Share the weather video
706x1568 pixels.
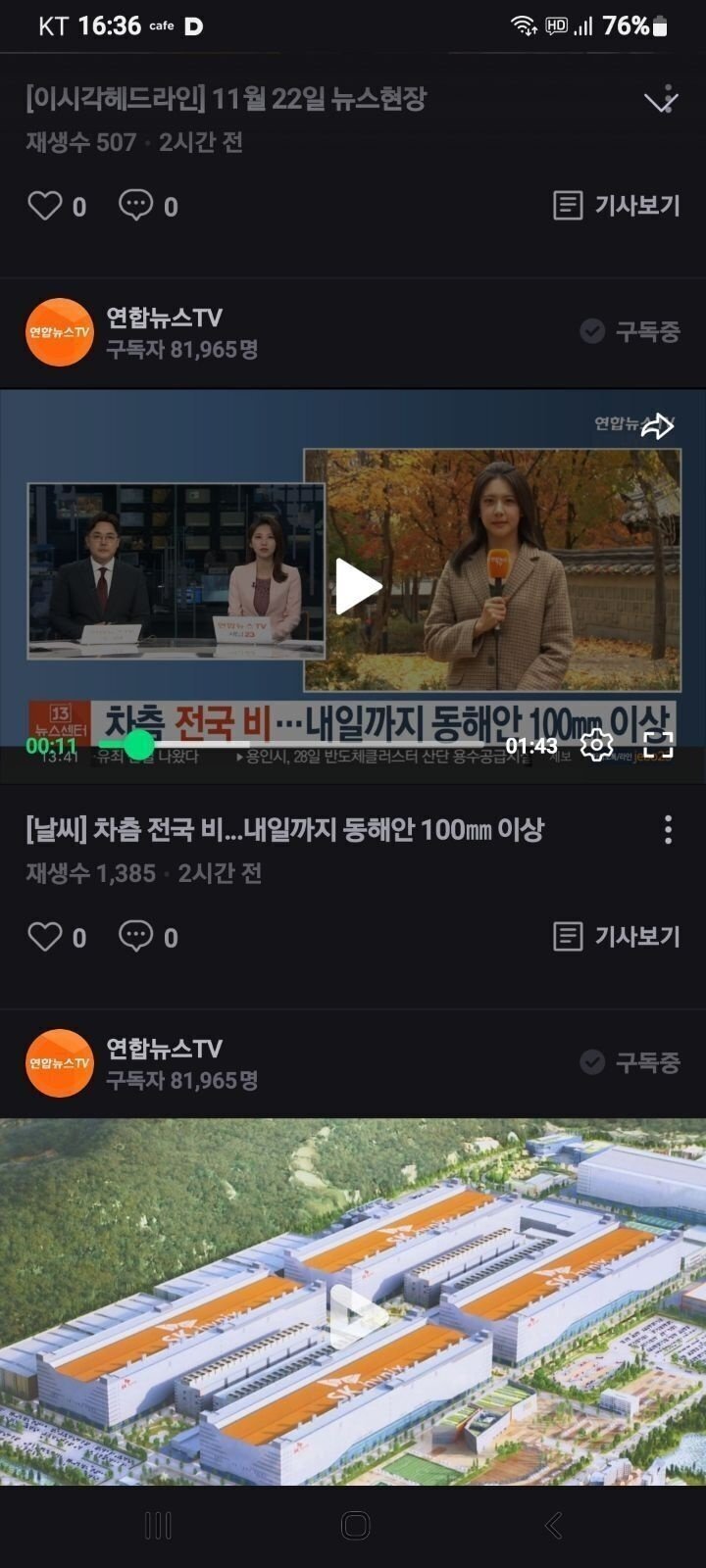[x=658, y=425]
